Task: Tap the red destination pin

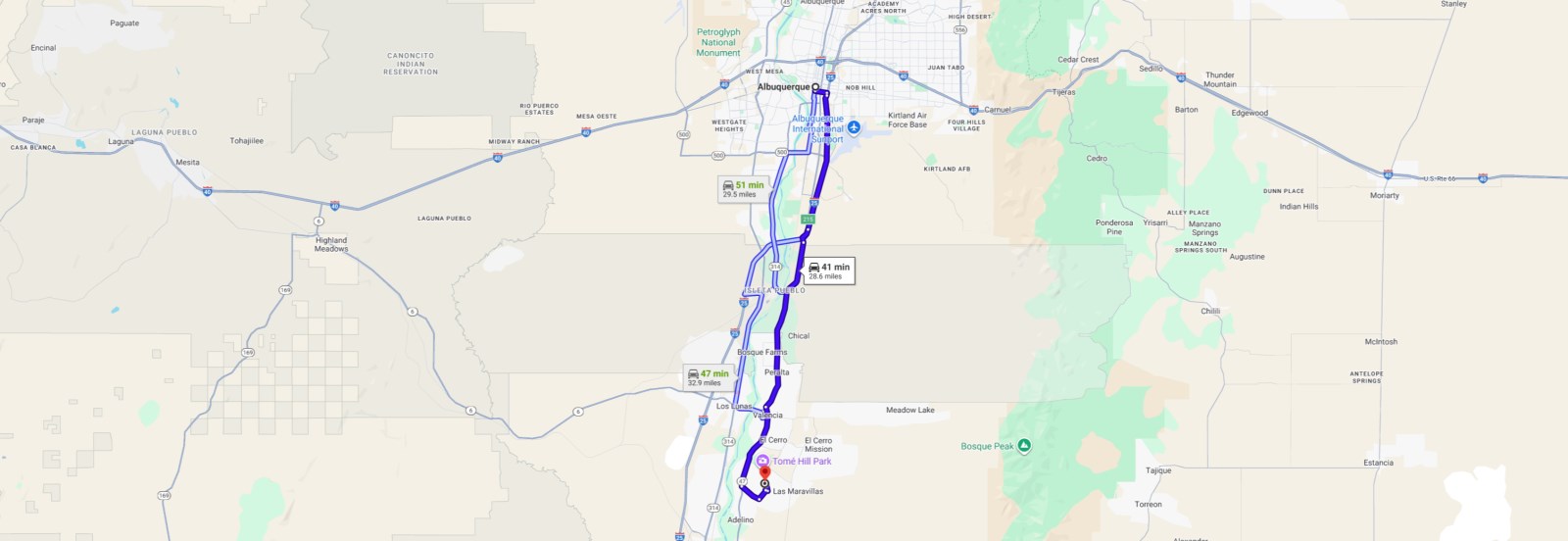Action: click(x=765, y=473)
